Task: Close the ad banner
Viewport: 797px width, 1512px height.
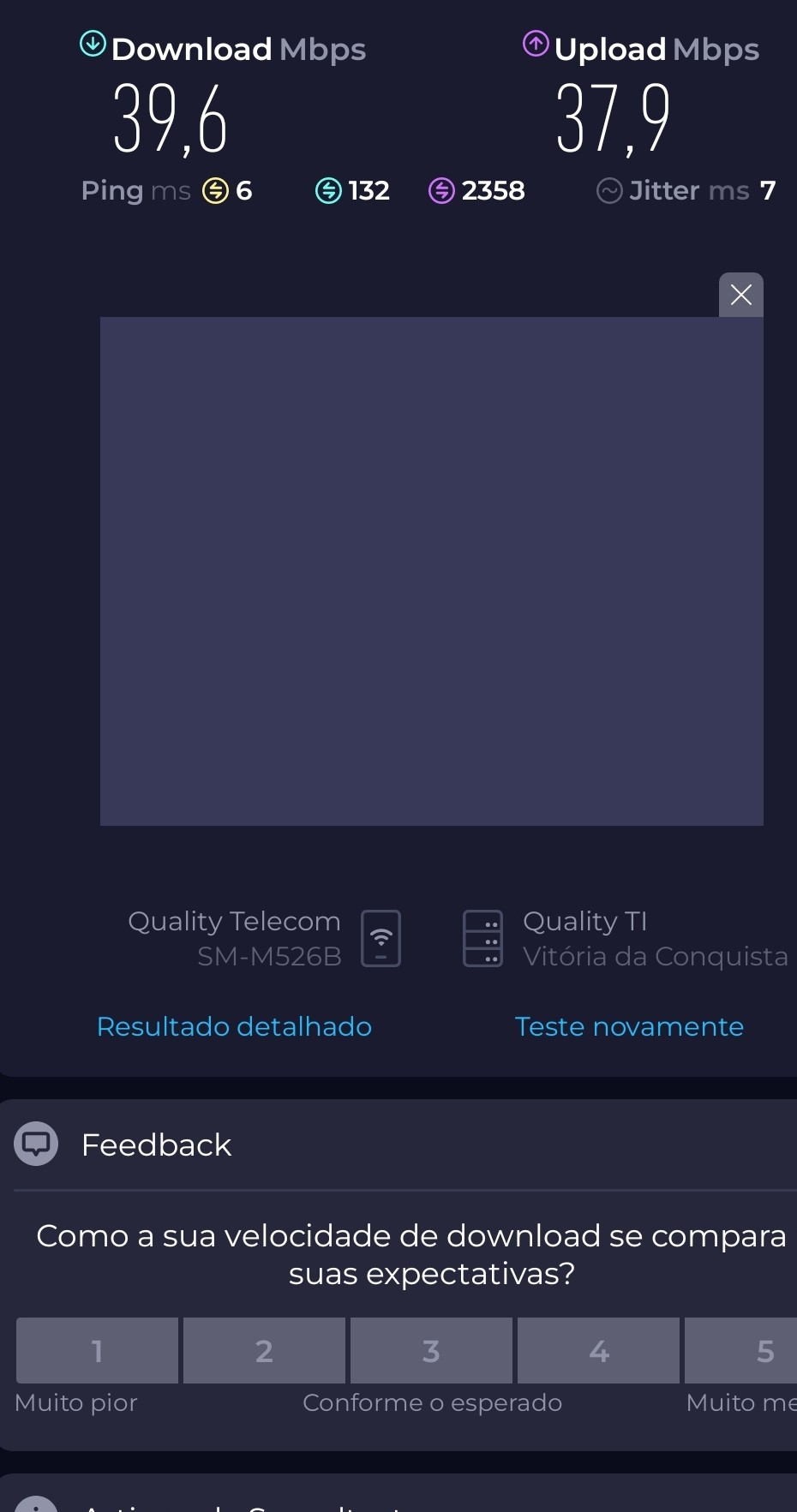Action: (x=740, y=296)
